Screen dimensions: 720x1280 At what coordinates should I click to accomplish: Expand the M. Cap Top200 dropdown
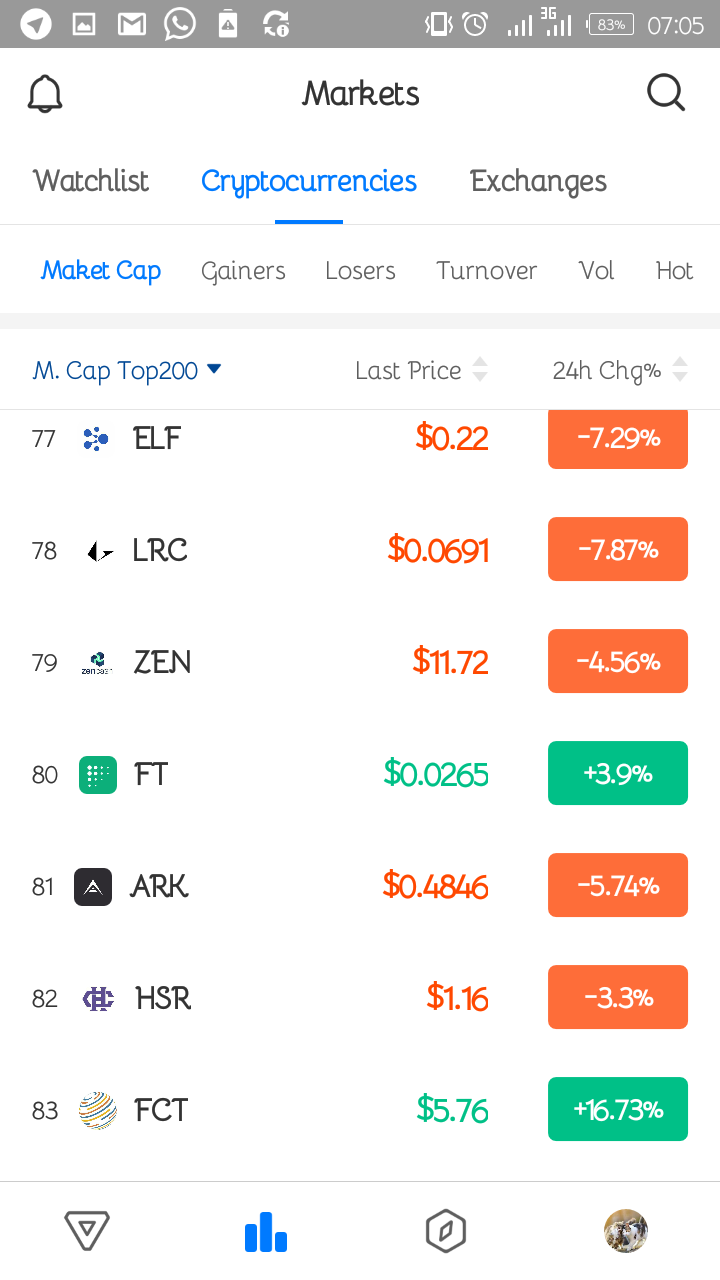[x=127, y=371]
